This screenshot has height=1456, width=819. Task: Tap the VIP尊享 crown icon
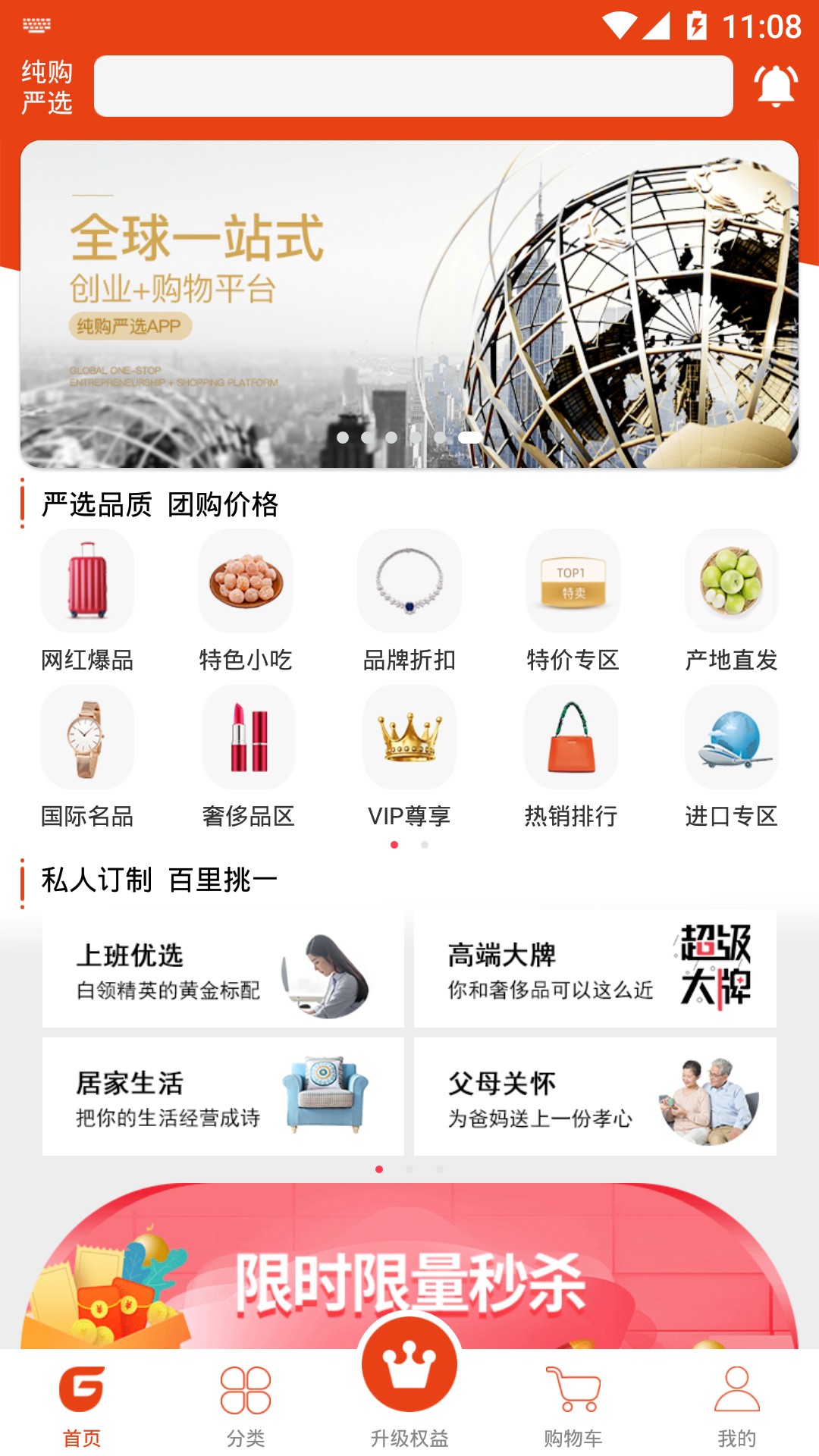409,737
